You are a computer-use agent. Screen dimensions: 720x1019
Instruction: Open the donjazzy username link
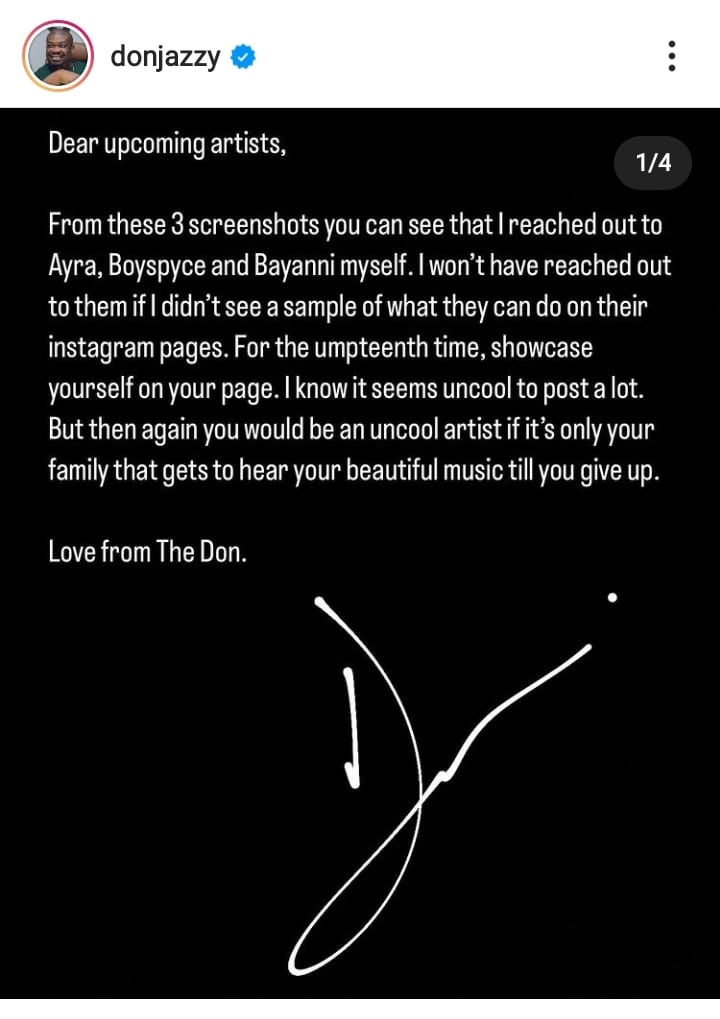click(x=165, y=57)
